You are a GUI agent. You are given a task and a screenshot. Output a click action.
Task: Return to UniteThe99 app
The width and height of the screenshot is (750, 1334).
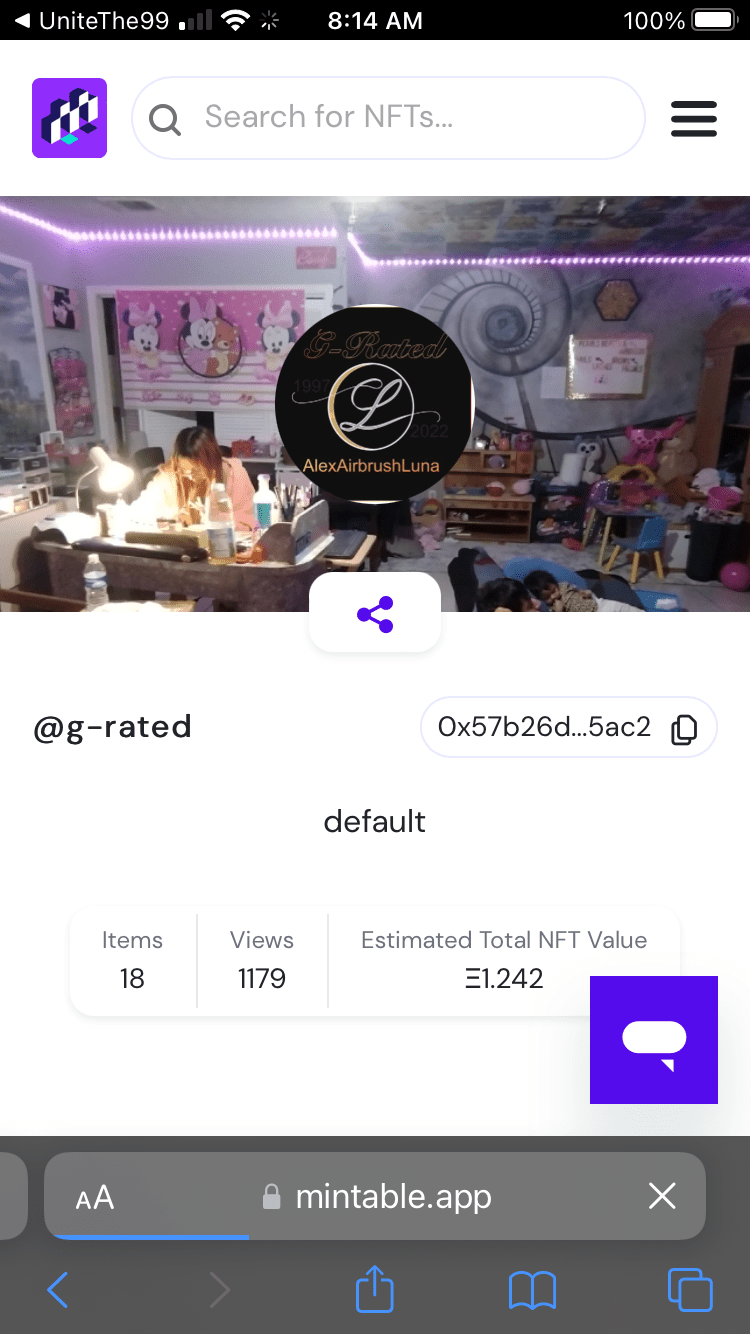(x=90, y=20)
